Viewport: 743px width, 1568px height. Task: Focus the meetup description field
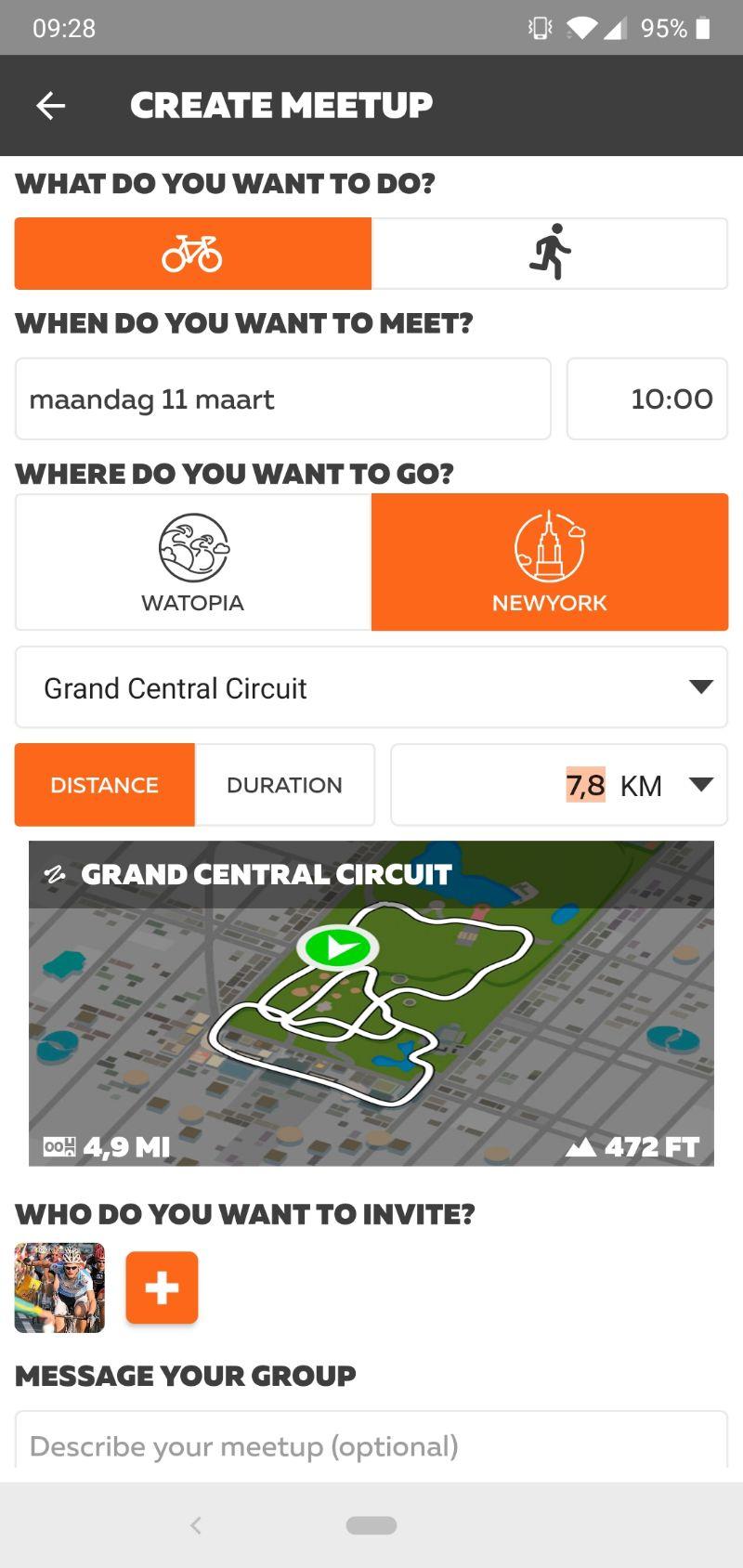371,1445
